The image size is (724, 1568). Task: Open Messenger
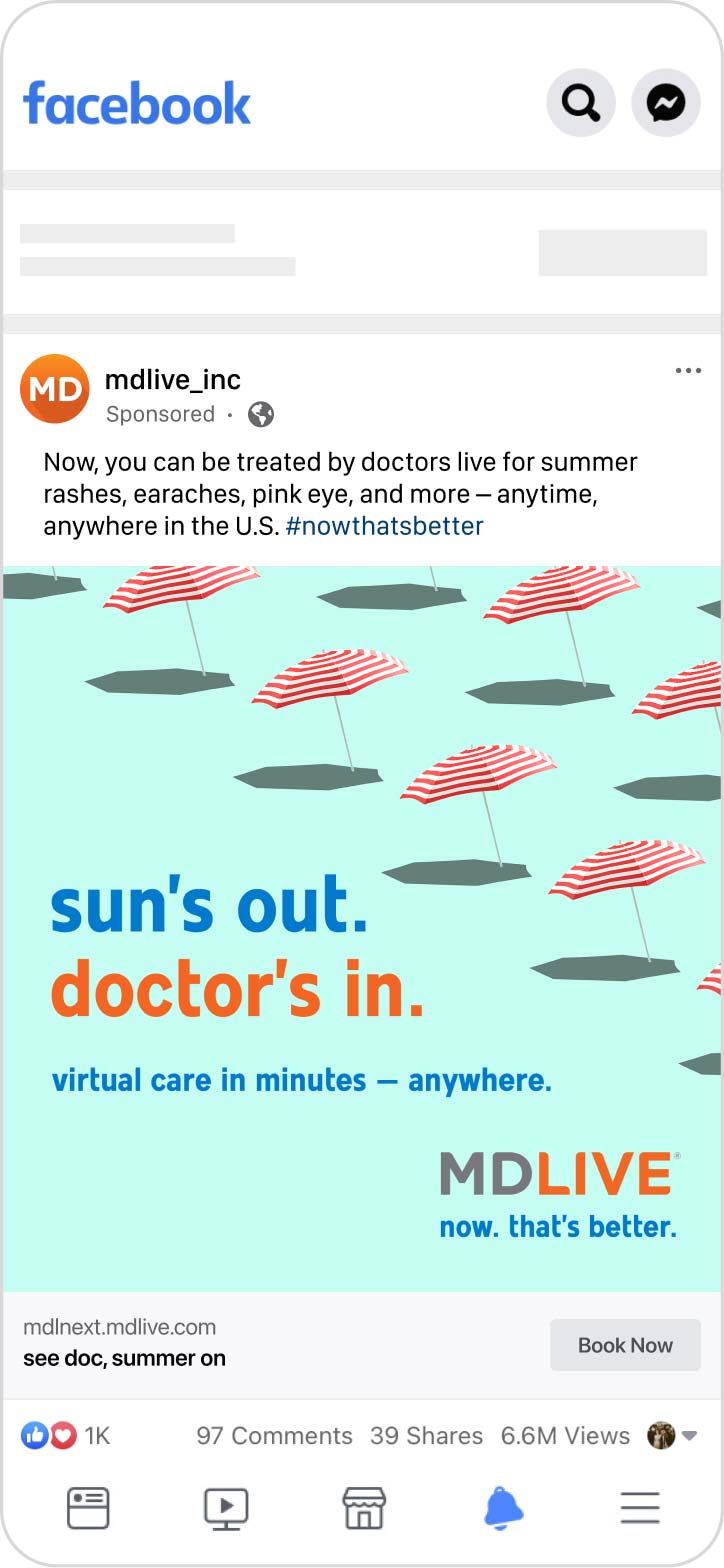click(x=666, y=102)
